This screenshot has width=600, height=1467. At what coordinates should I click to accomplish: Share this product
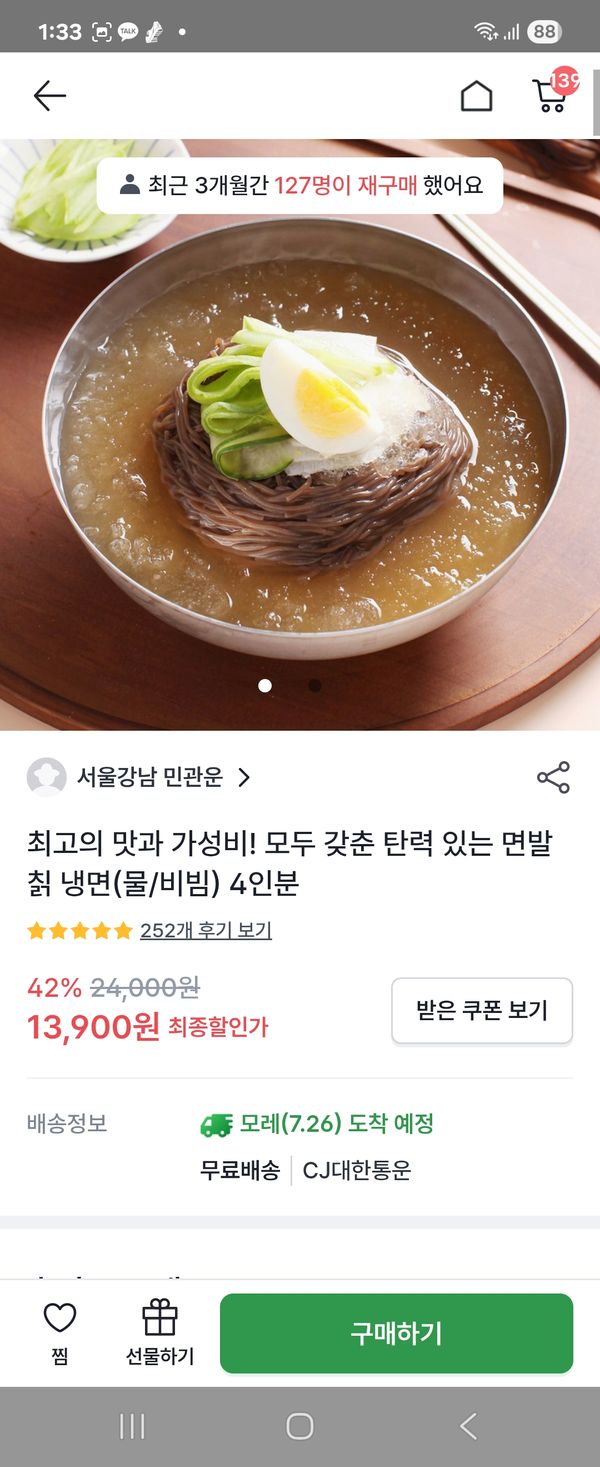tap(553, 777)
